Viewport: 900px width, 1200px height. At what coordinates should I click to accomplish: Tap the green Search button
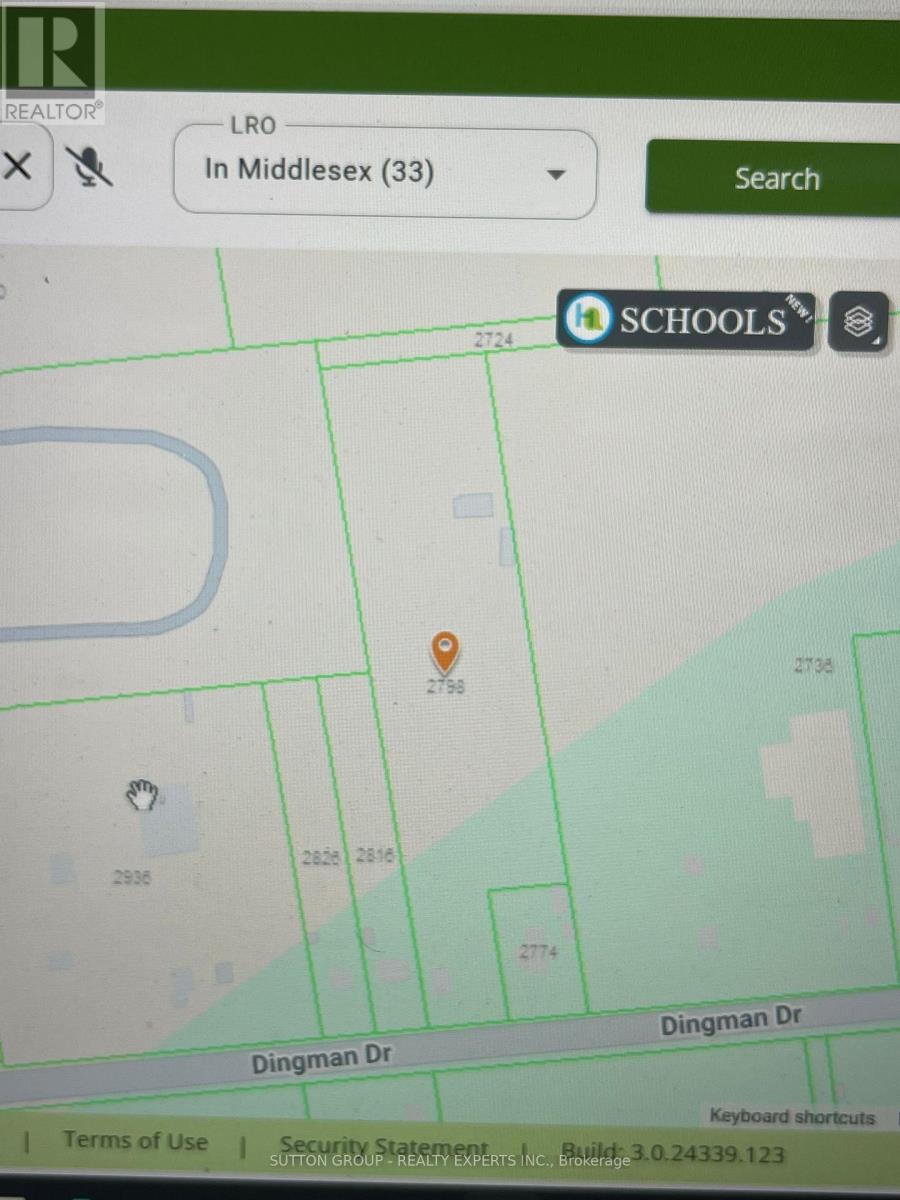776,178
